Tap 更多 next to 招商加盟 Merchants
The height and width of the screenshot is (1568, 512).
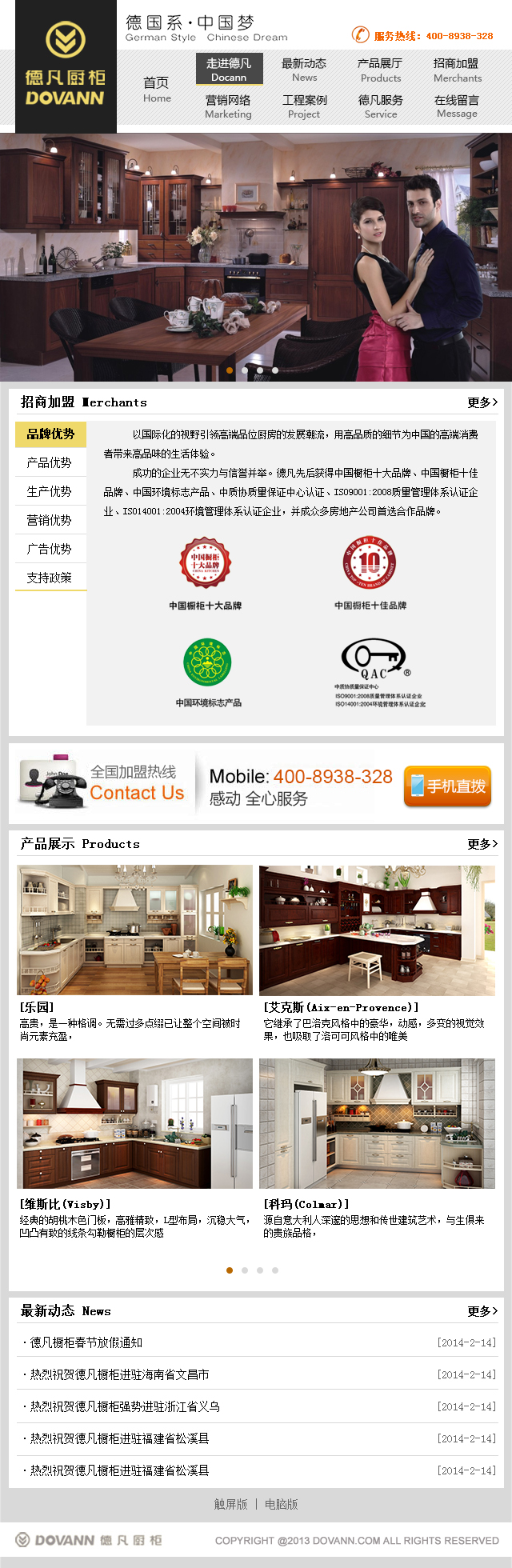[482, 402]
